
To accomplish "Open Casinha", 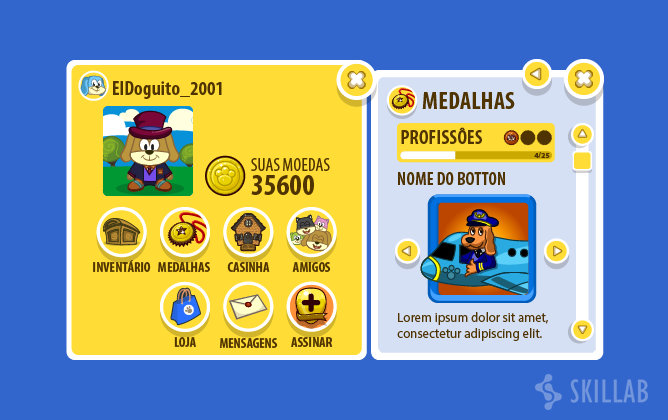I will [x=248, y=232].
